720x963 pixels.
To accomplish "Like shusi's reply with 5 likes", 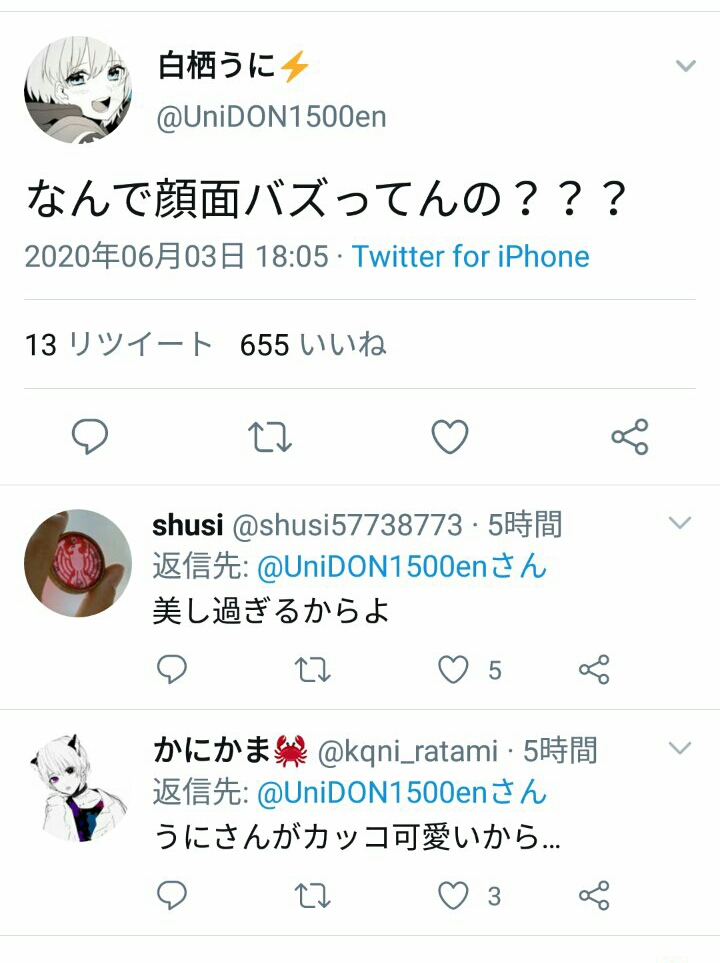I will pyautogui.click(x=455, y=670).
